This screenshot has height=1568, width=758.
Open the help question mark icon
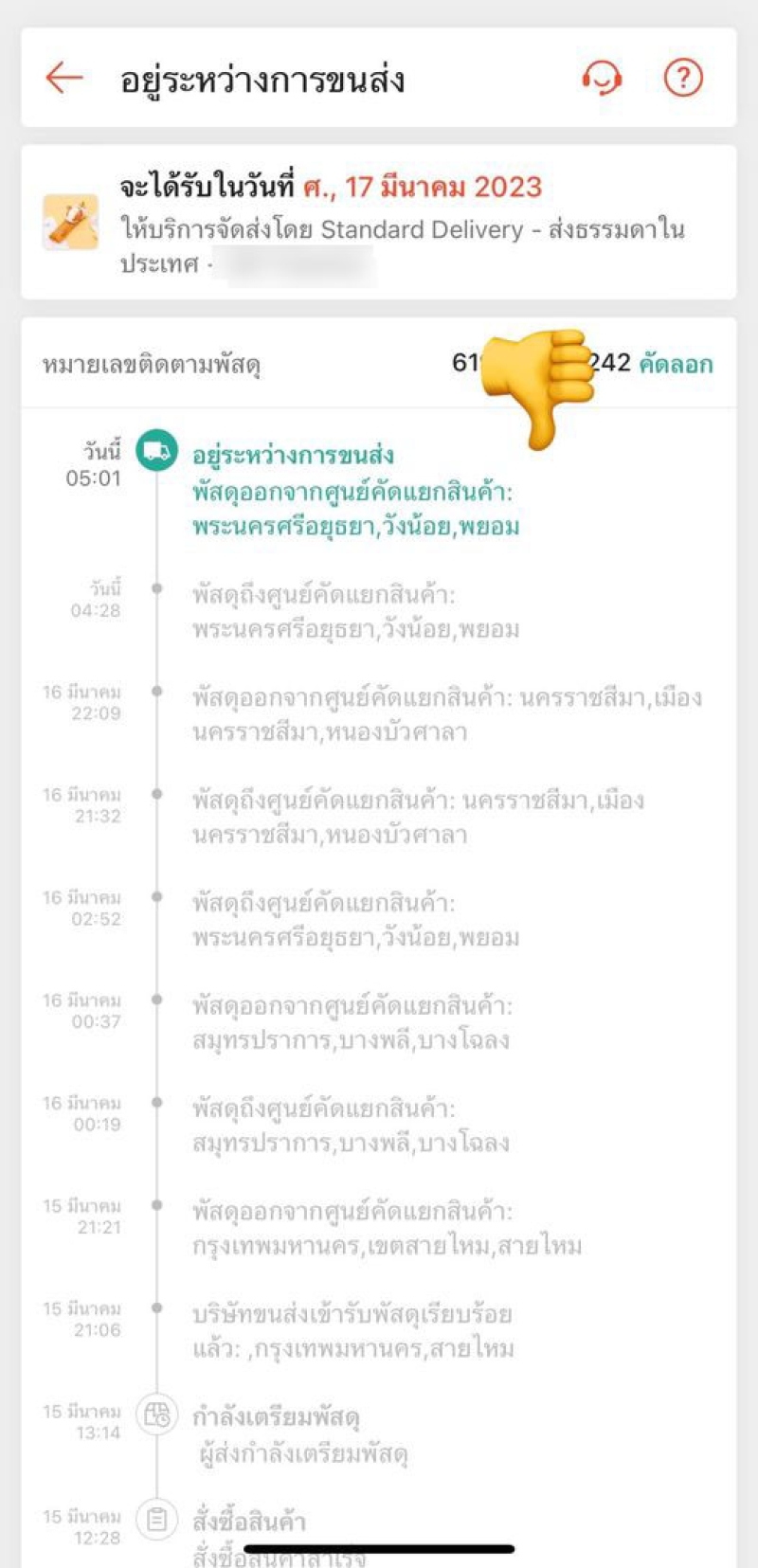click(x=683, y=78)
